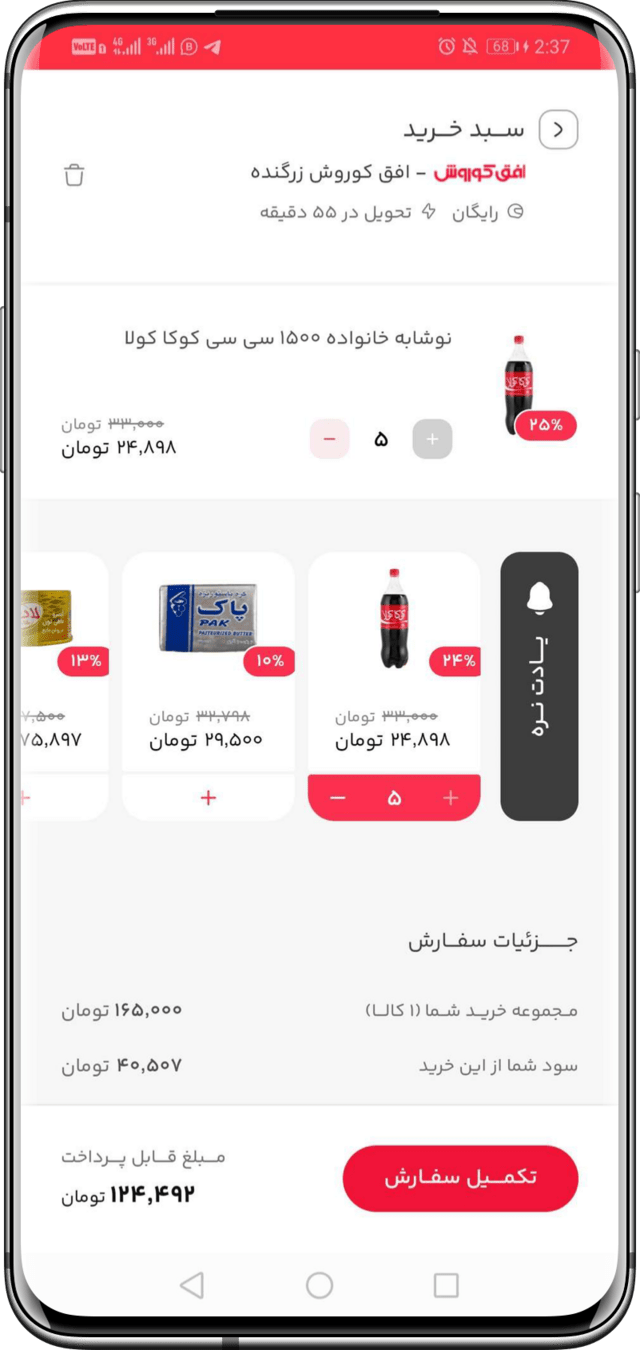Image resolution: width=640 pixels, height=1350 pixels.
Task: Remove one on suggested Coca Cola card
Action: [338, 798]
